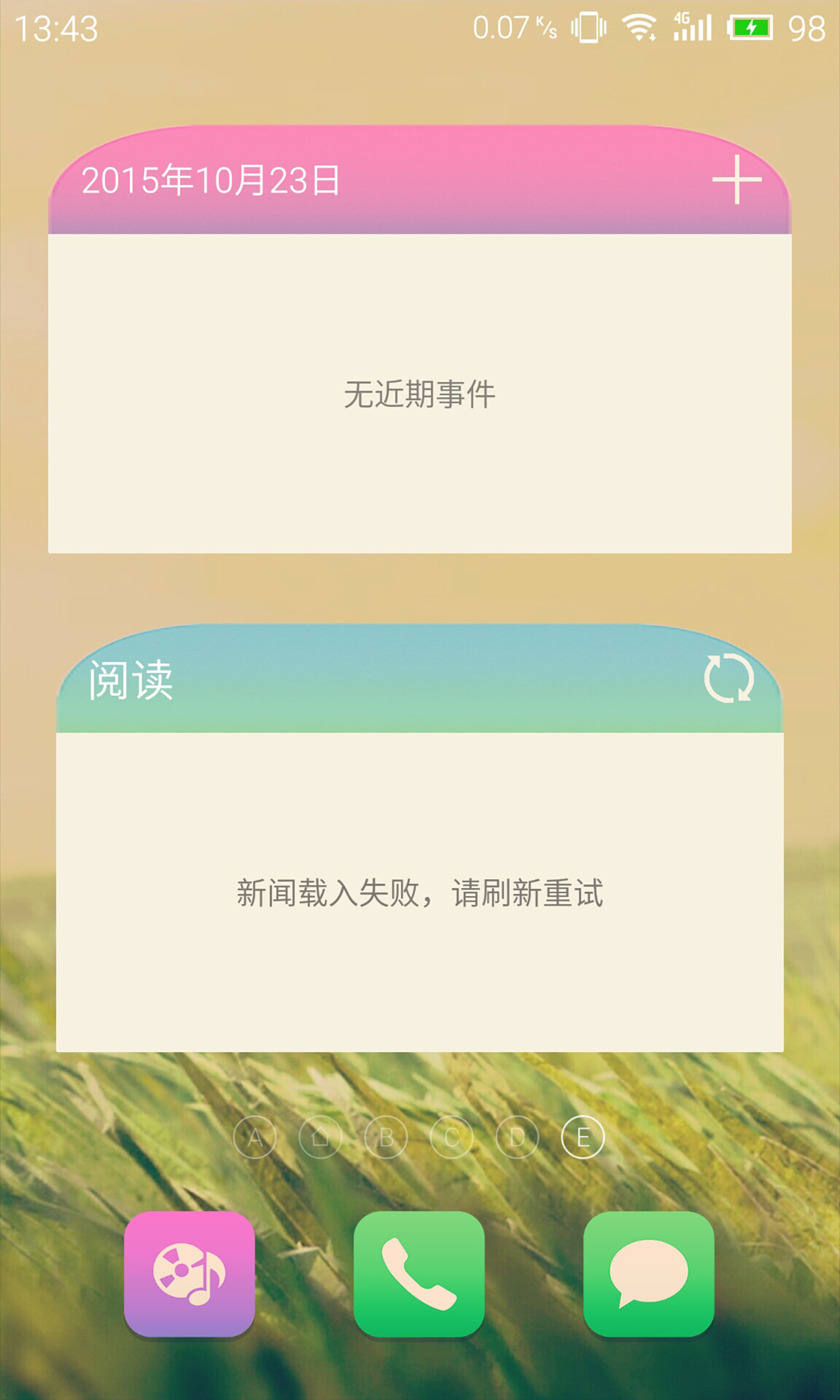Open the music app in the dock
840x1400 pixels.
click(189, 1274)
